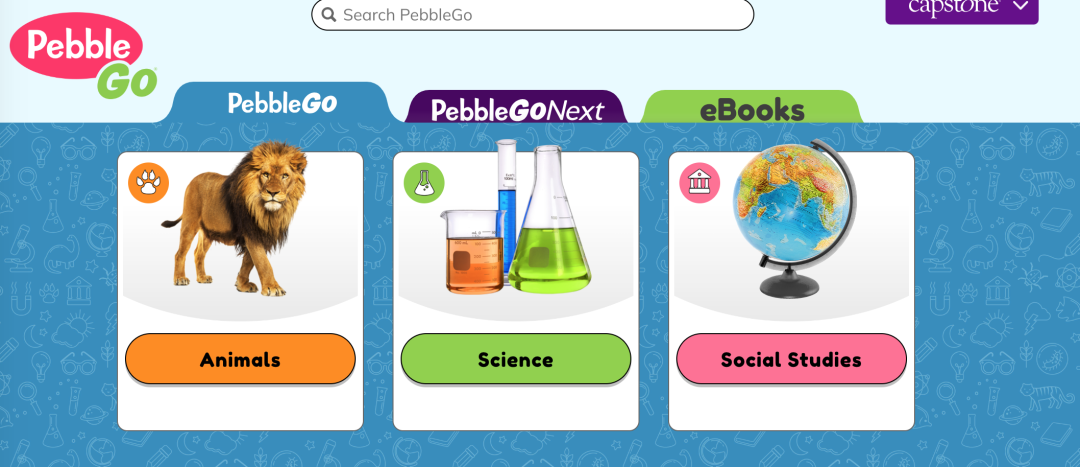Tap the globe picture card
This screenshot has height=467, width=1080.
[x=793, y=225]
